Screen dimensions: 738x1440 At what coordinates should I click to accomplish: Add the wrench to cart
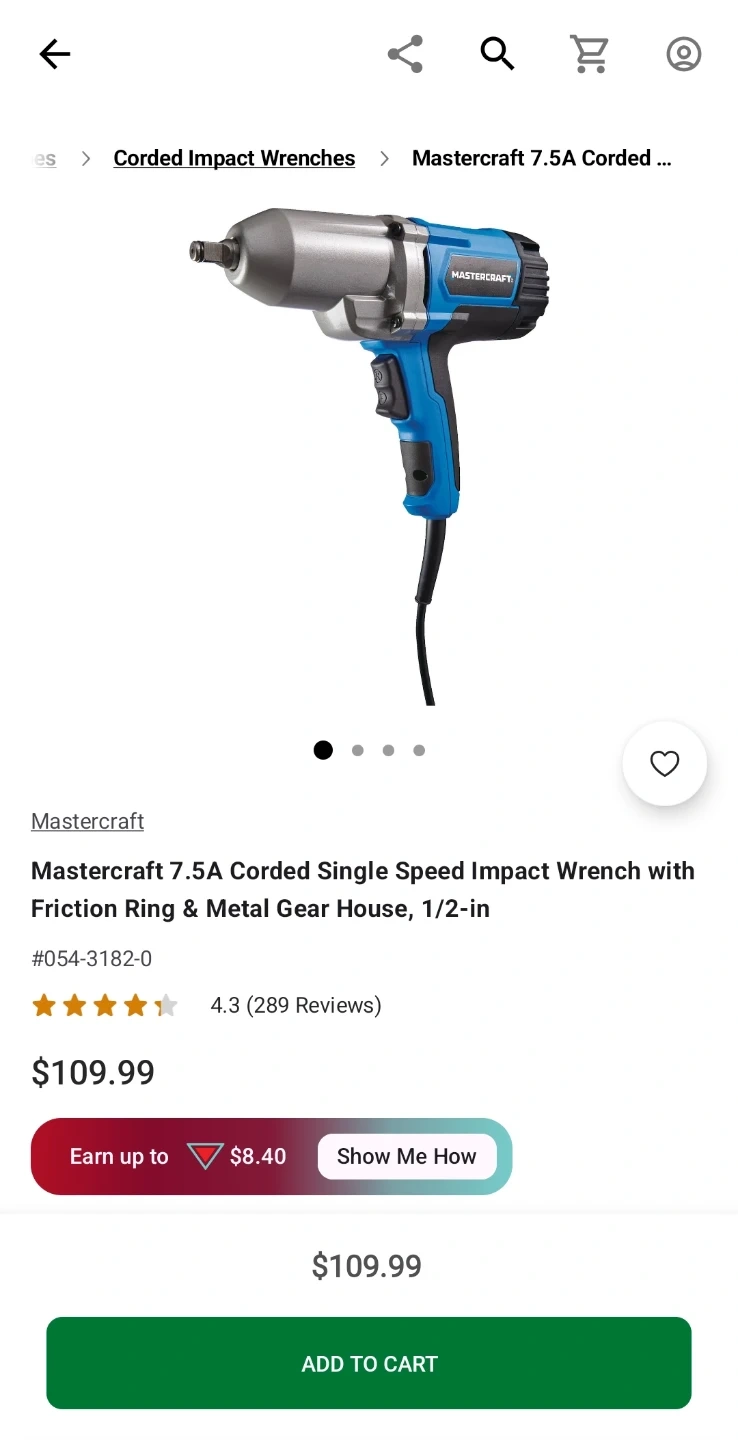(x=369, y=1363)
